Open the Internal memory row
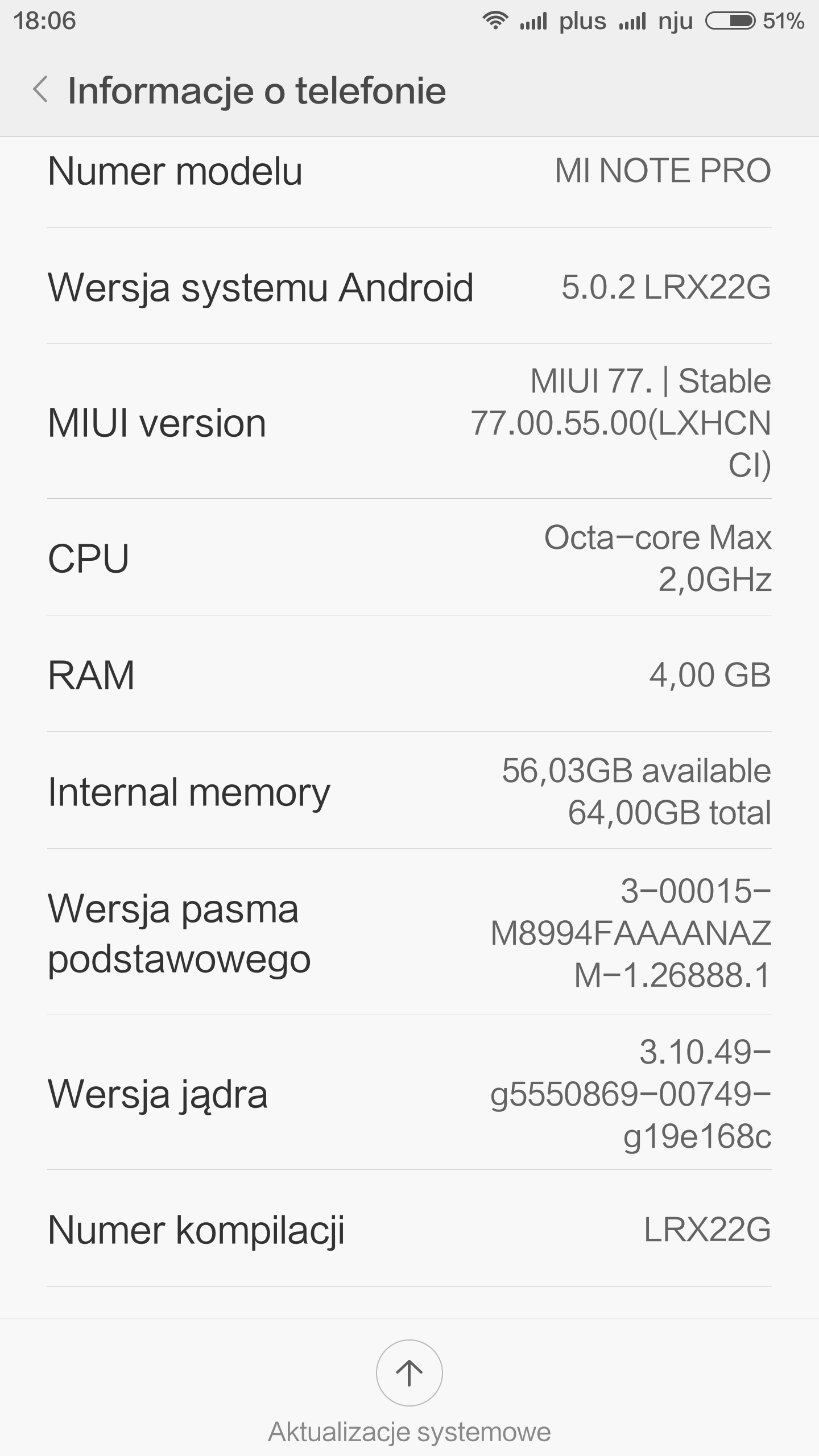The width and height of the screenshot is (819, 1456). [x=409, y=791]
